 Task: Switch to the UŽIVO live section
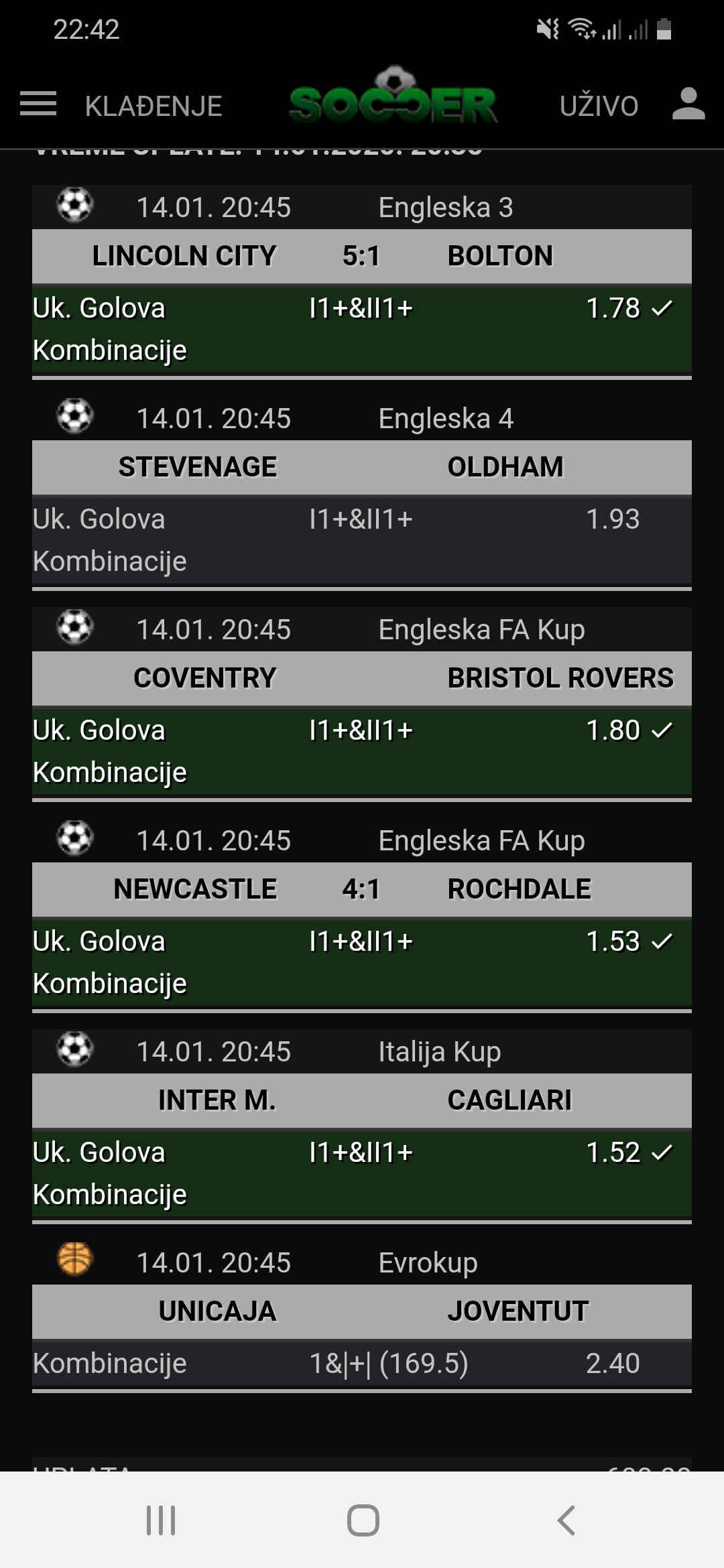pos(599,106)
